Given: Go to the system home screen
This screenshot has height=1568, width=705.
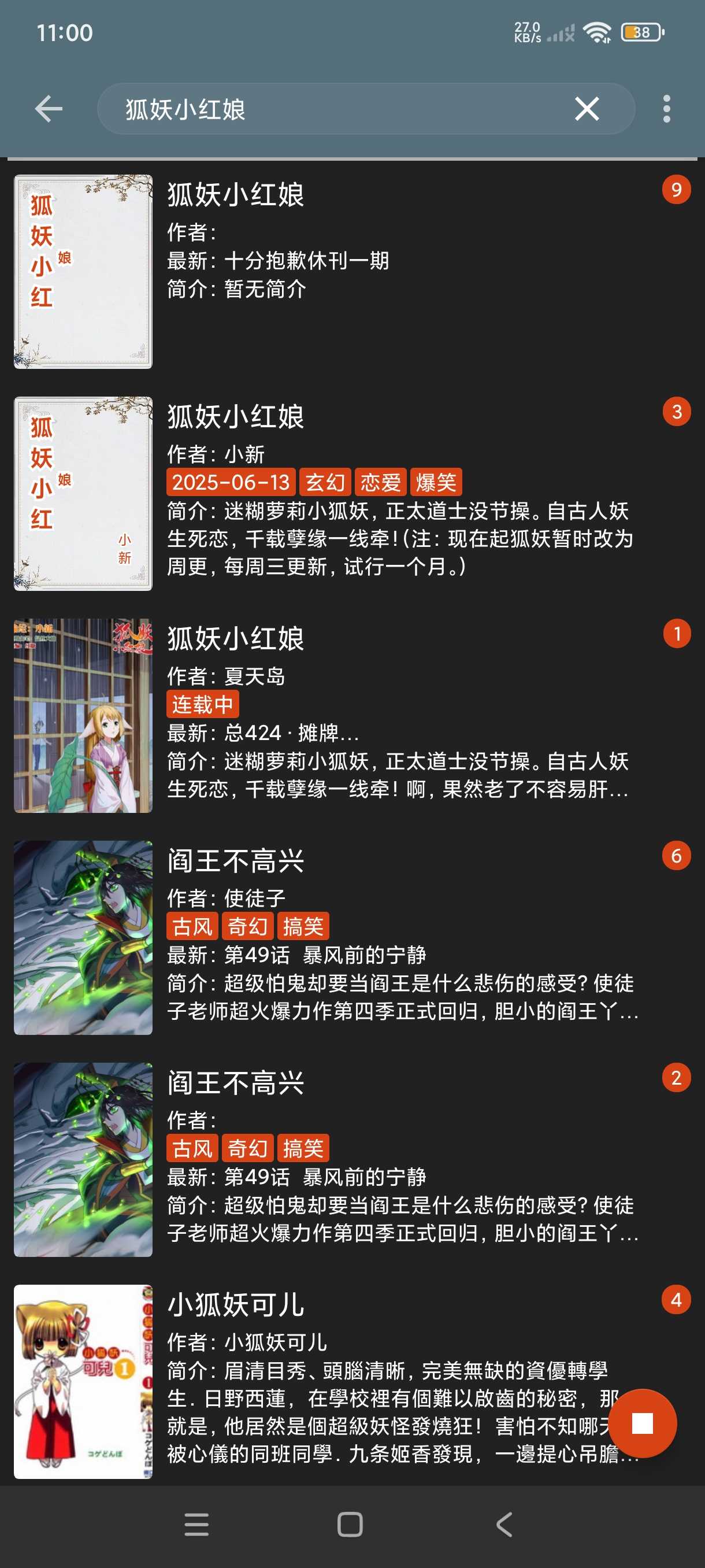Looking at the screenshot, I should [x=350, y=1525].
